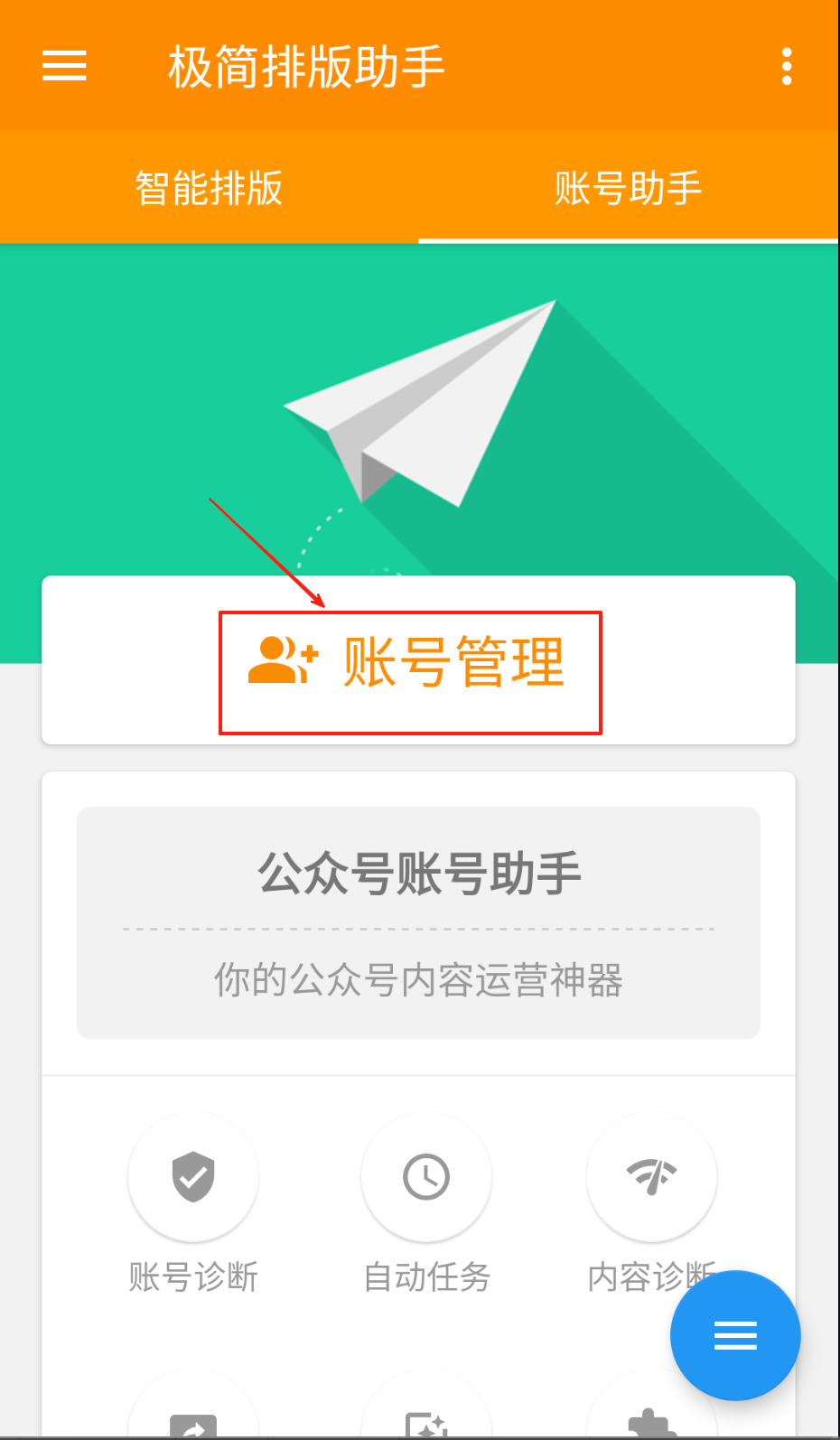The width and height of the screenshot is (840, 1440).
Task: Switch to the 智能排版 tab
Action: coord(209,188)
